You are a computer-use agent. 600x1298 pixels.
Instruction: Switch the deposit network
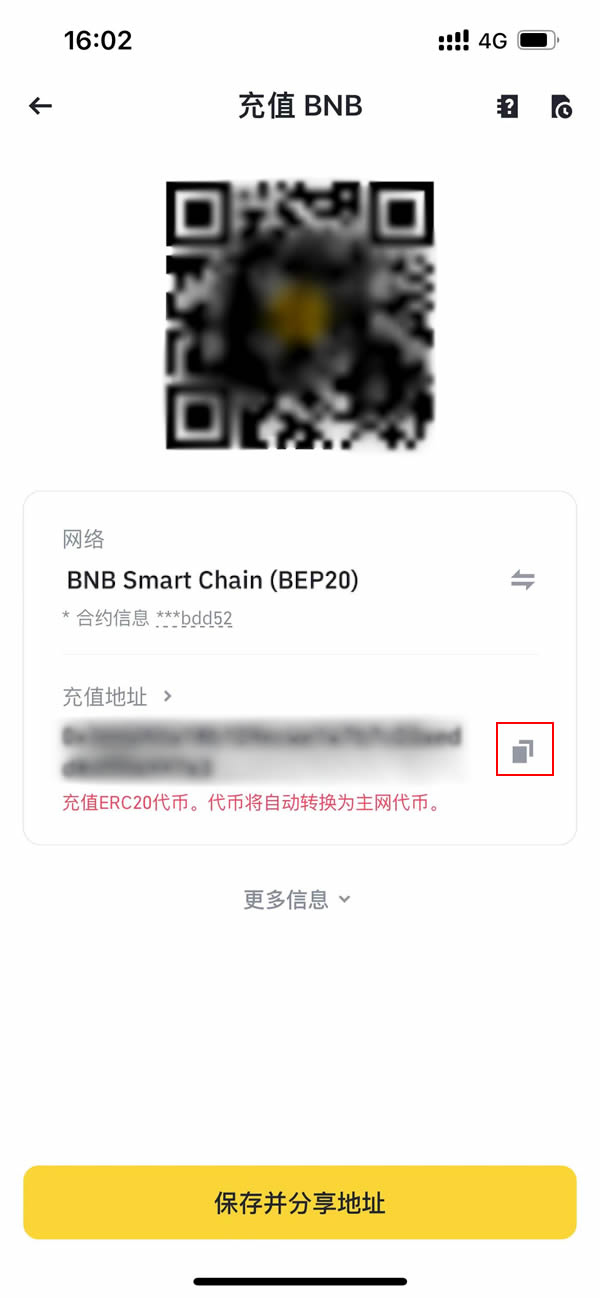[523, 580]
